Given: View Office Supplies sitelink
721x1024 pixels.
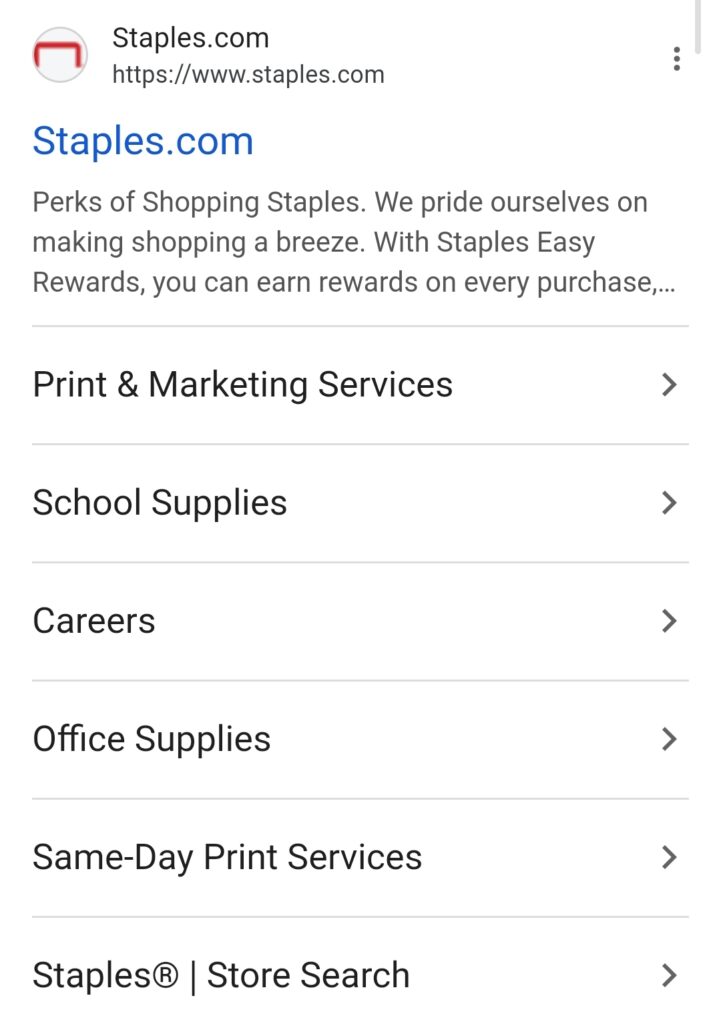Looking at the screenshot, I should pyautogui.click(x=152, y=739).
